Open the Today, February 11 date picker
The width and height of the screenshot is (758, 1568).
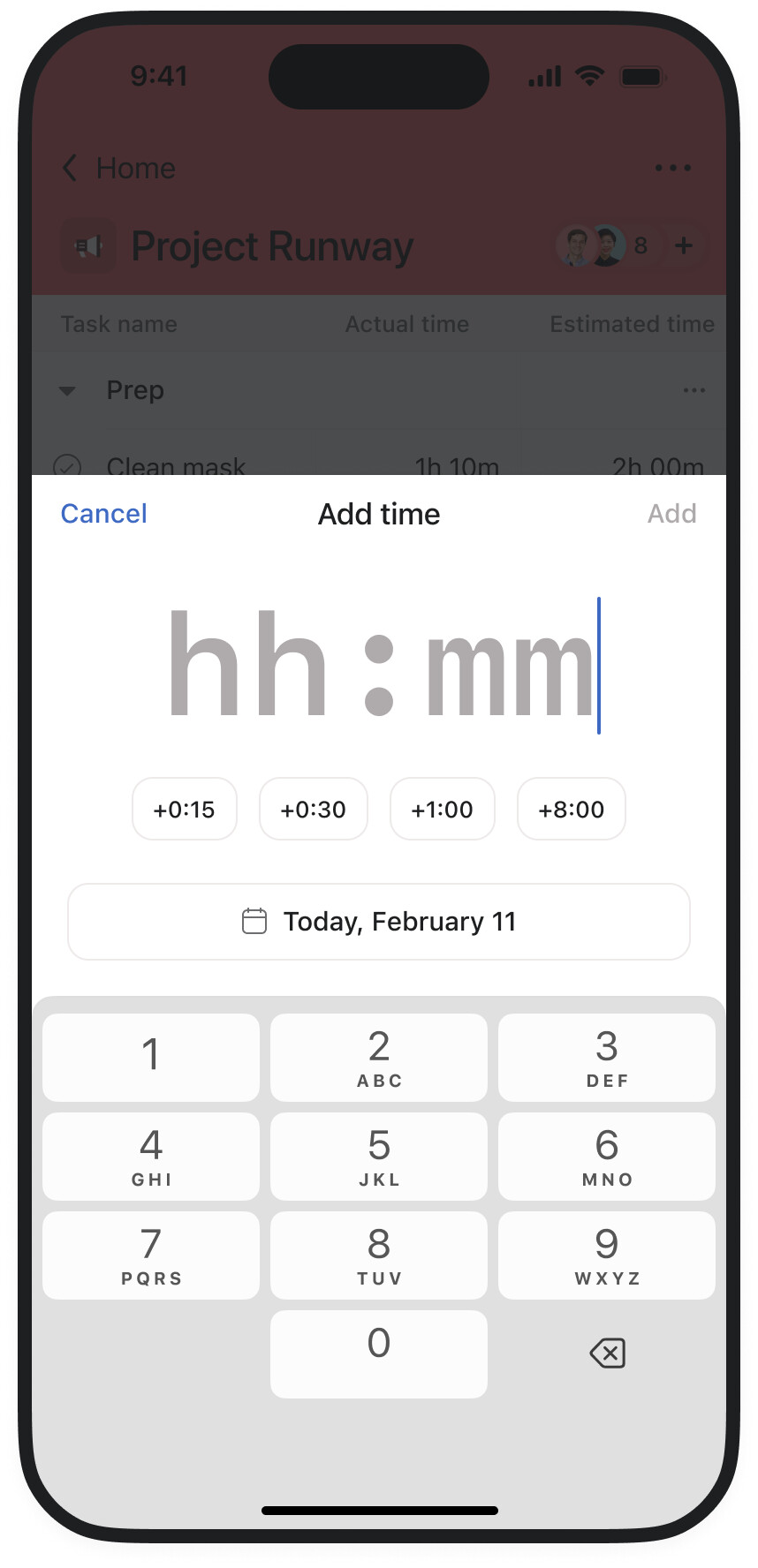click(x=379, y=922)
